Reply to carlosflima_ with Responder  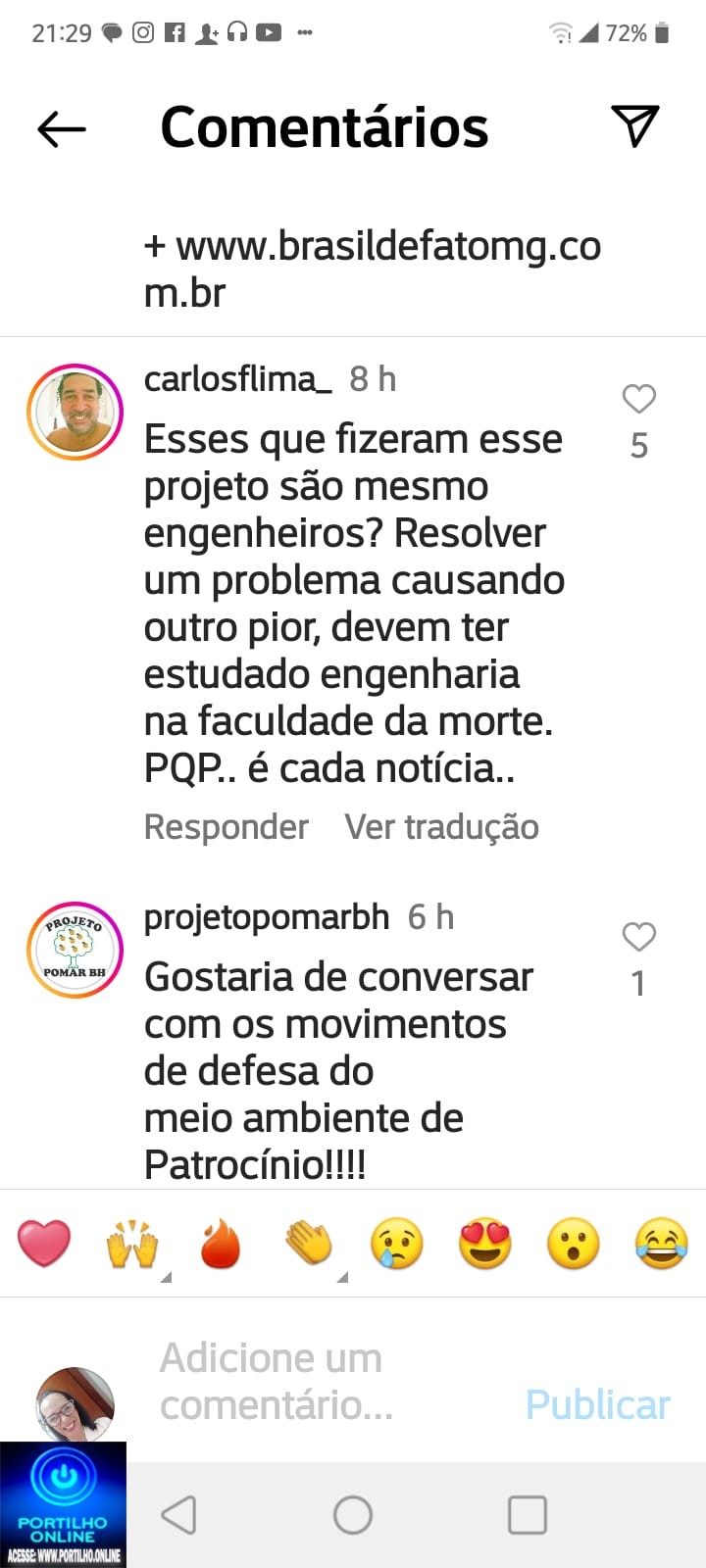tap(227, 827)
